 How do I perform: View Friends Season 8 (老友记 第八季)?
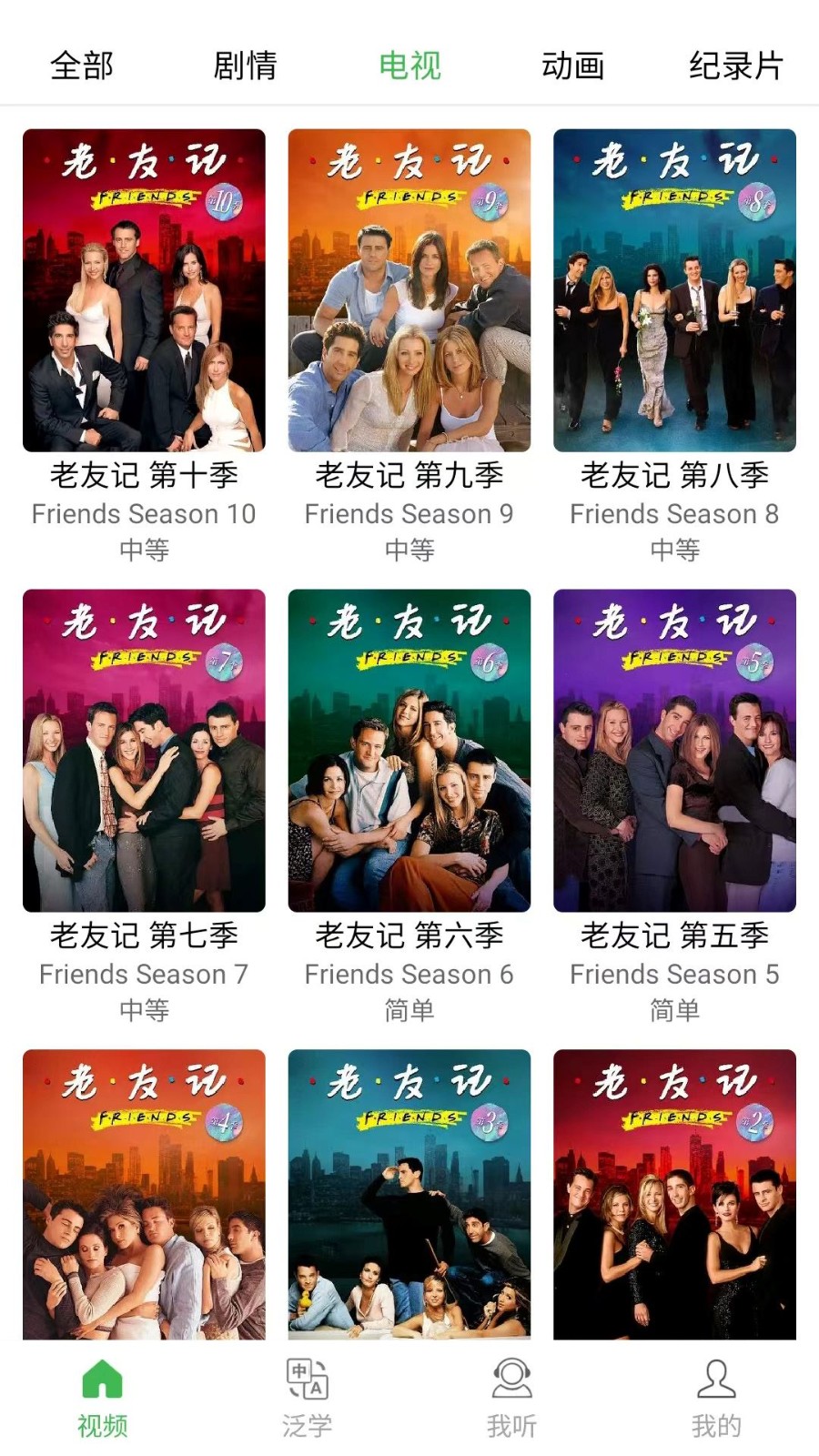click(x=674, y=291)
